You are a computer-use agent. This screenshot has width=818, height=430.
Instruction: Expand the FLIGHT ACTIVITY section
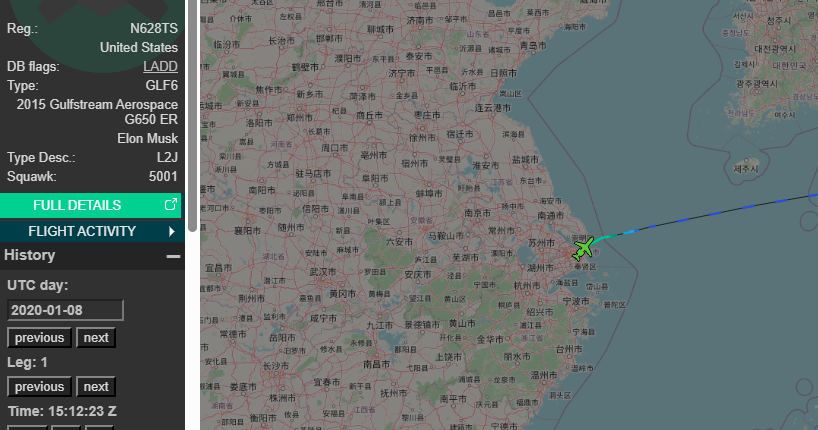click(90, 231)
